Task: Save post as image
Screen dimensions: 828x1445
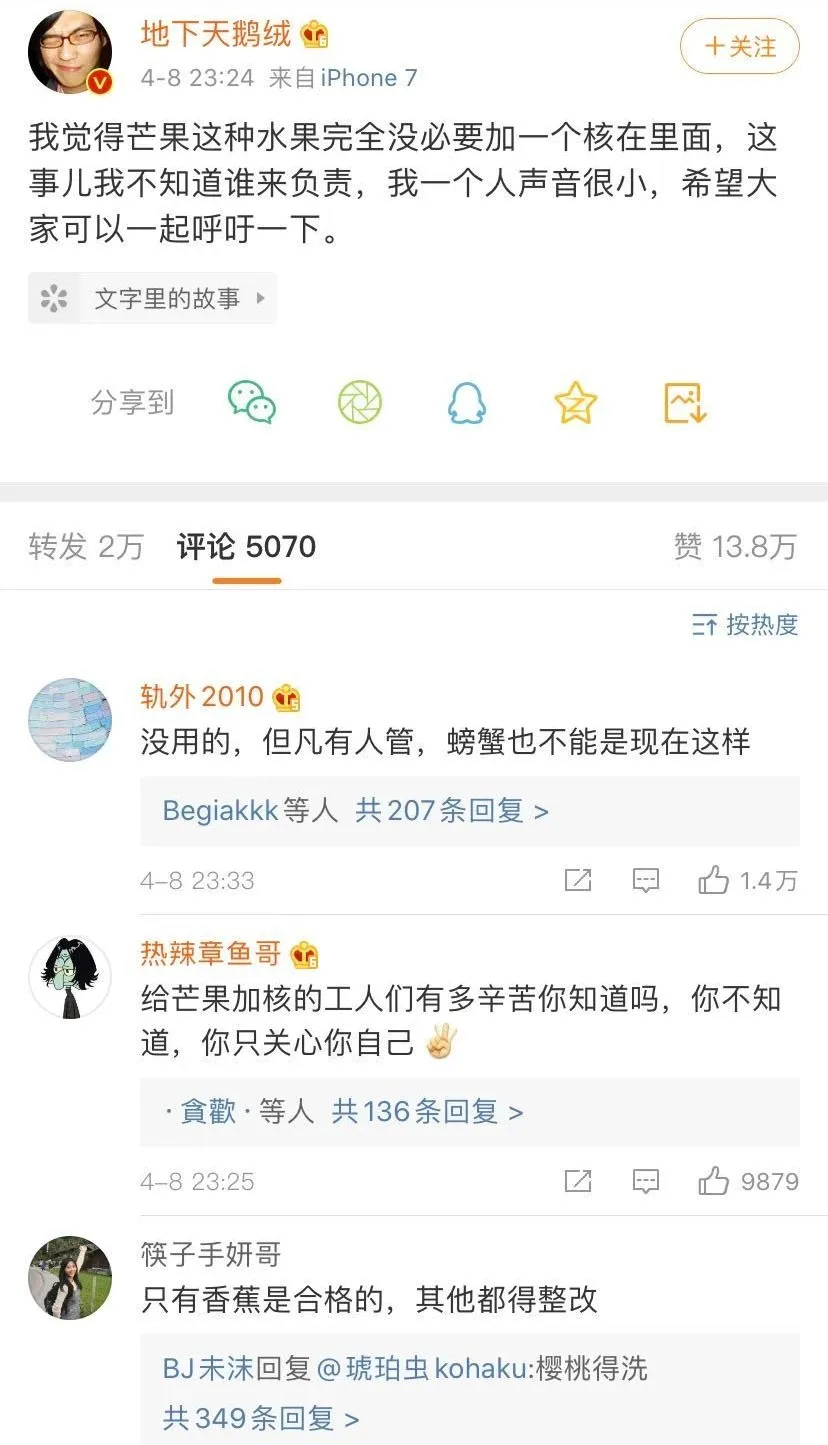Action: click(685, 402)
